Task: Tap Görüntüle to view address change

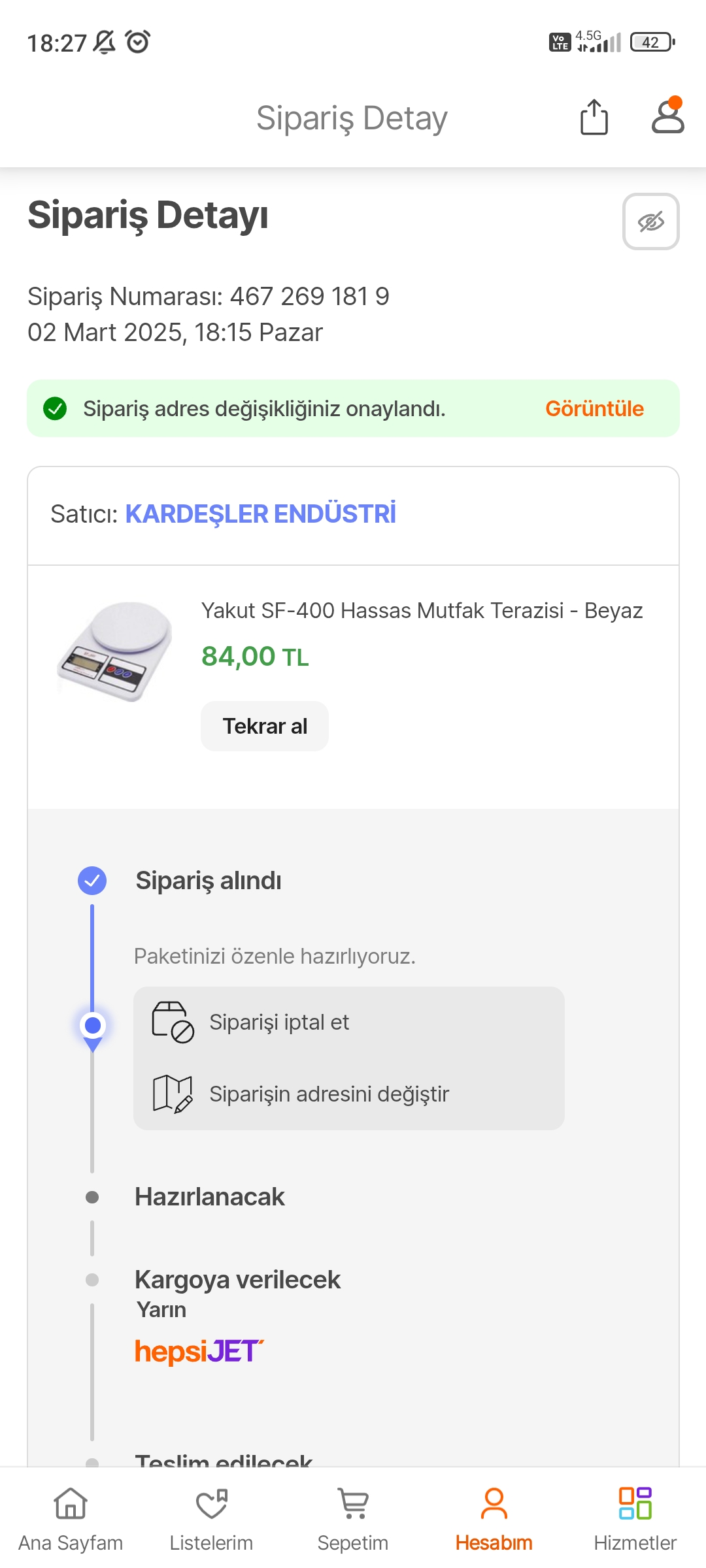Action: pos(594,409)
